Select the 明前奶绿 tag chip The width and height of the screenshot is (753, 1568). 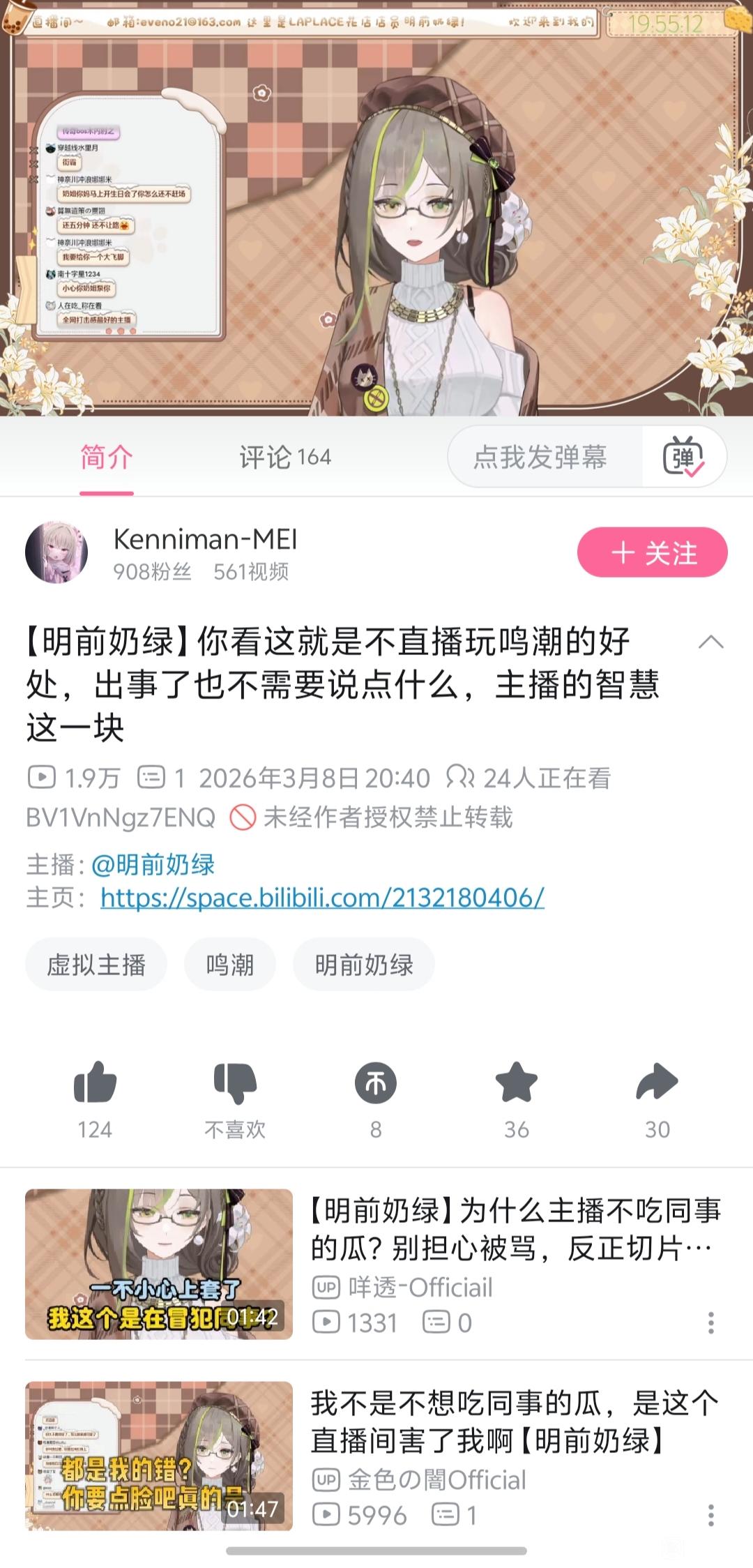364,965
